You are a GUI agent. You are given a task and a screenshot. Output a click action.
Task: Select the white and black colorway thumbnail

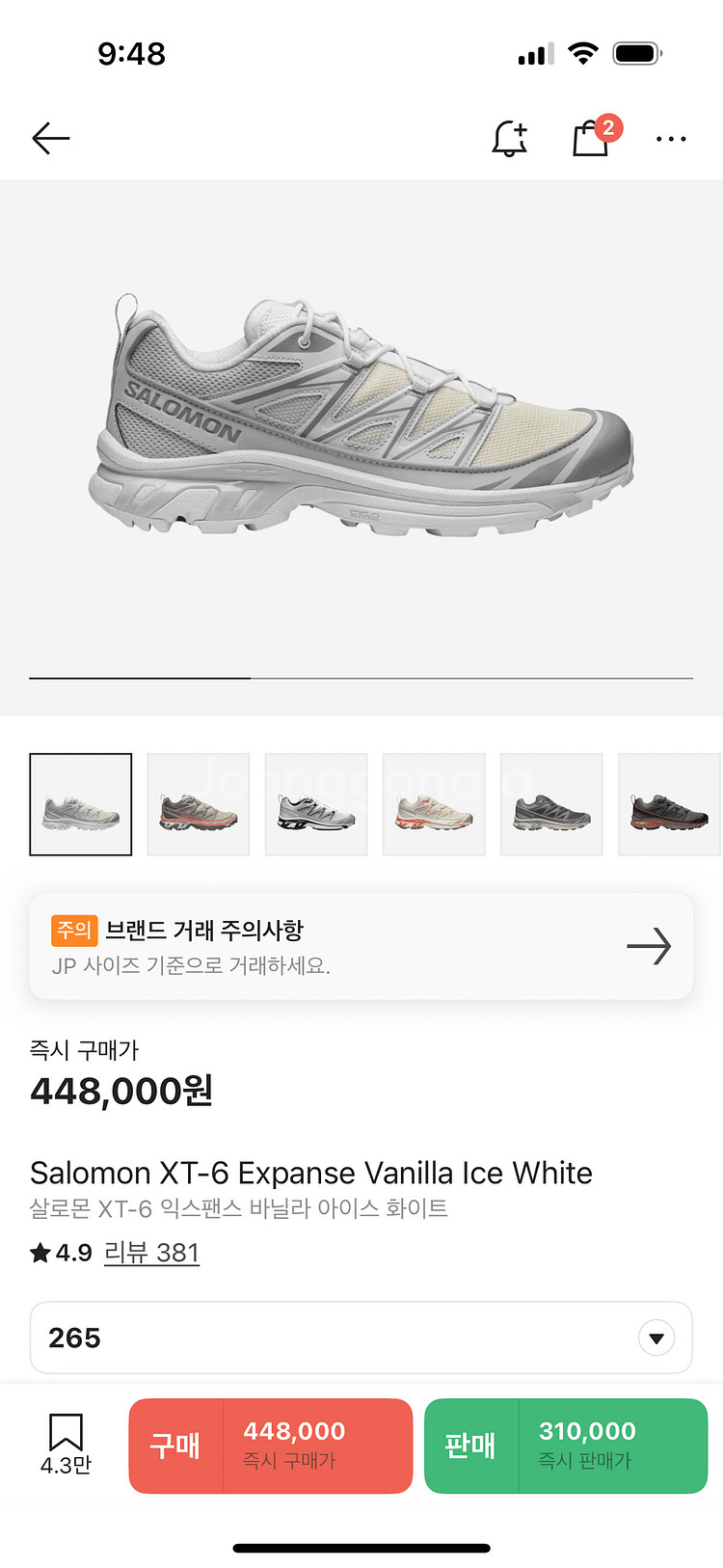click(x=316, y=804)
